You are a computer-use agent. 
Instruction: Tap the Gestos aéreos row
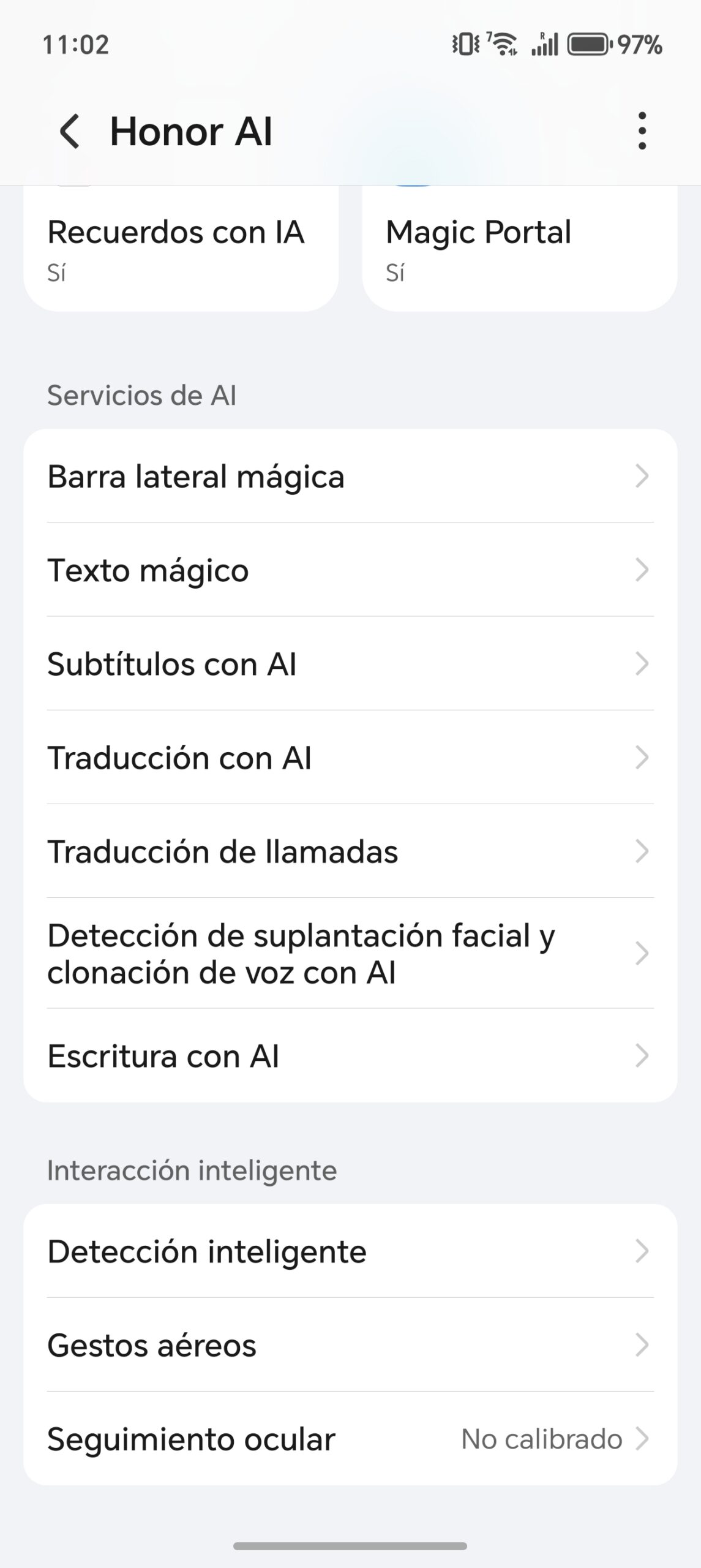tap(350, 1345)
